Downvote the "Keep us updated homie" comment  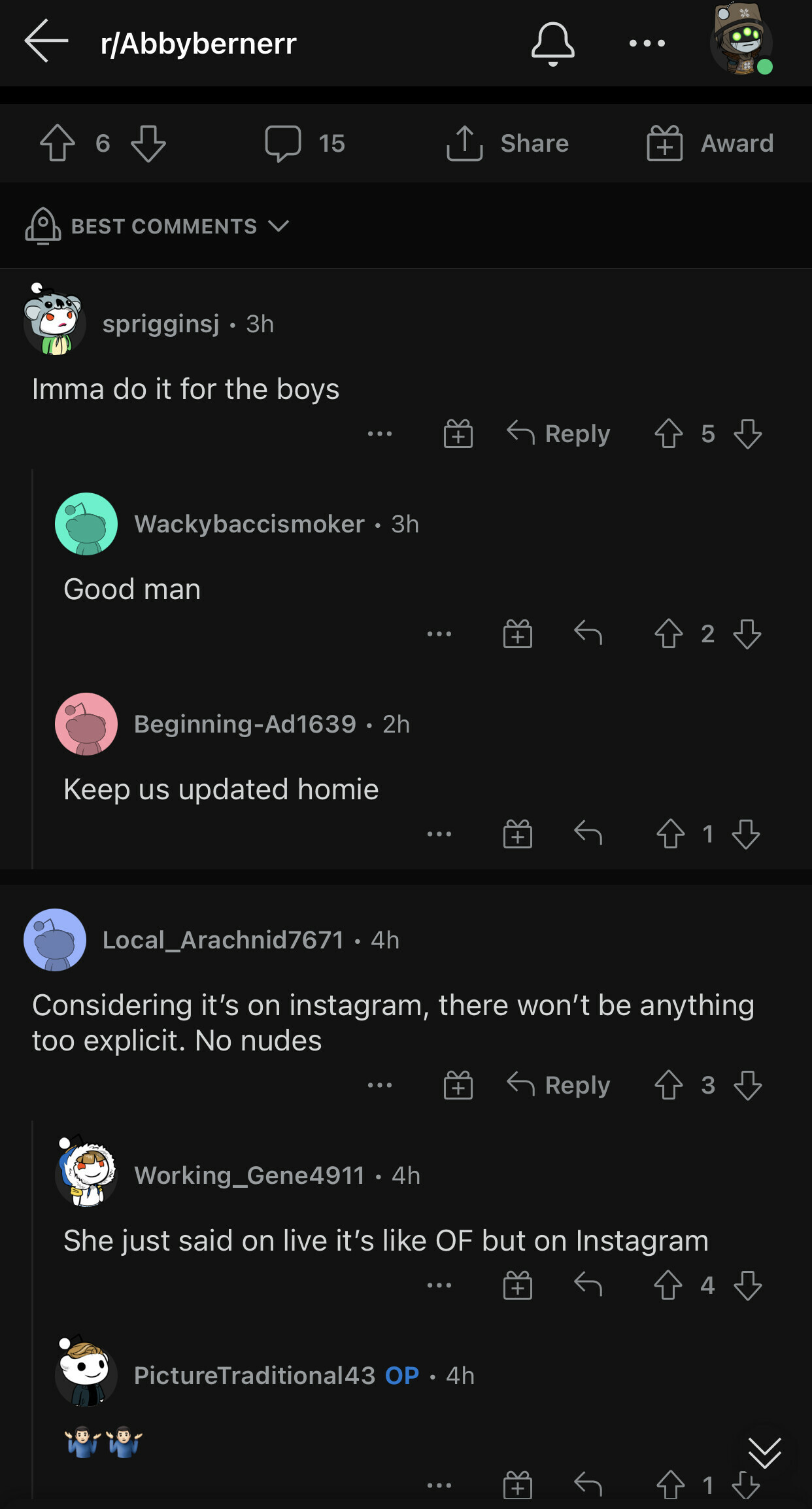coord(746,834)
